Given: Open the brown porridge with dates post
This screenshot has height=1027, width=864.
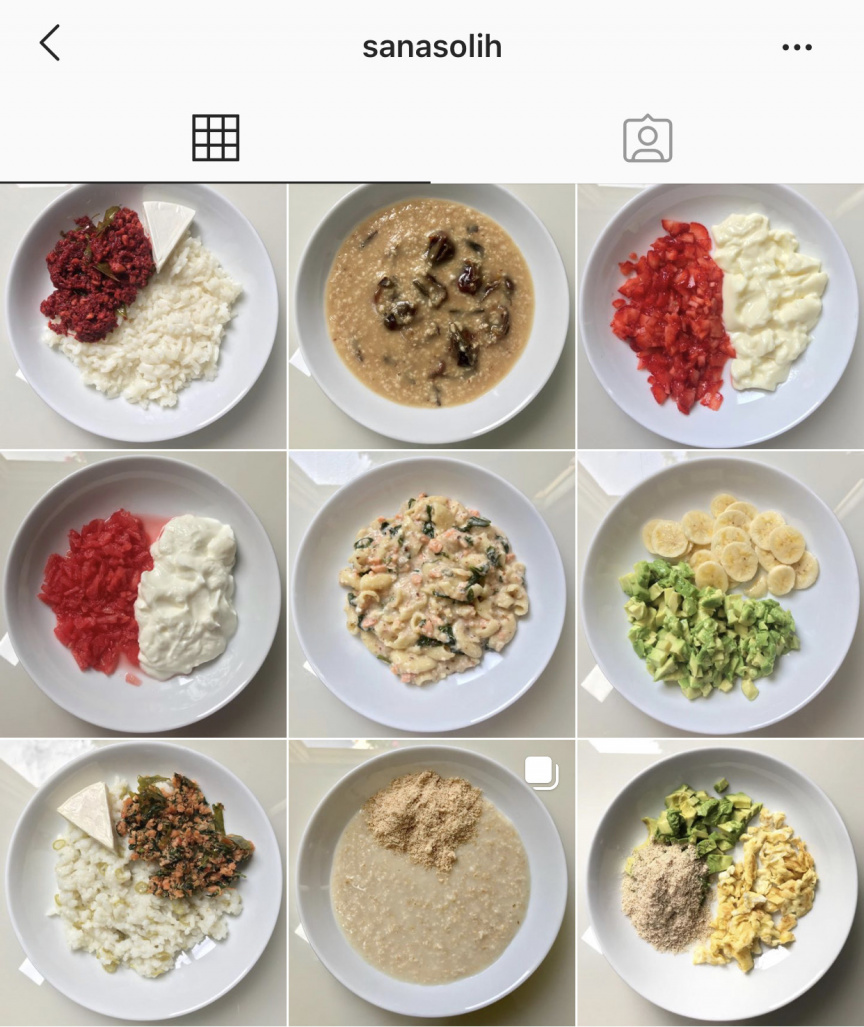Looking at the screenshot, I should click(431, 317).
